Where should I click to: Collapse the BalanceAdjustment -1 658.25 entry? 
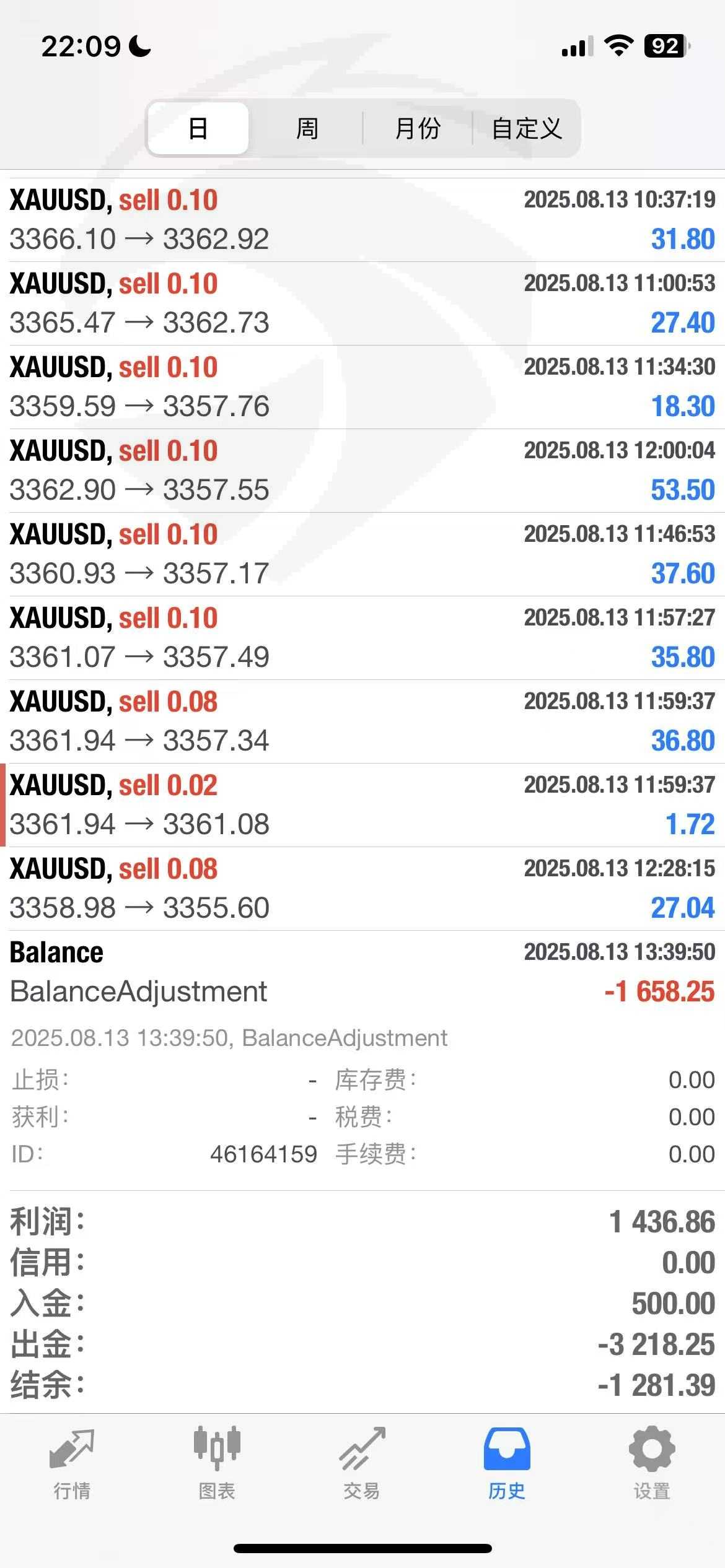[x=362, y=972]
